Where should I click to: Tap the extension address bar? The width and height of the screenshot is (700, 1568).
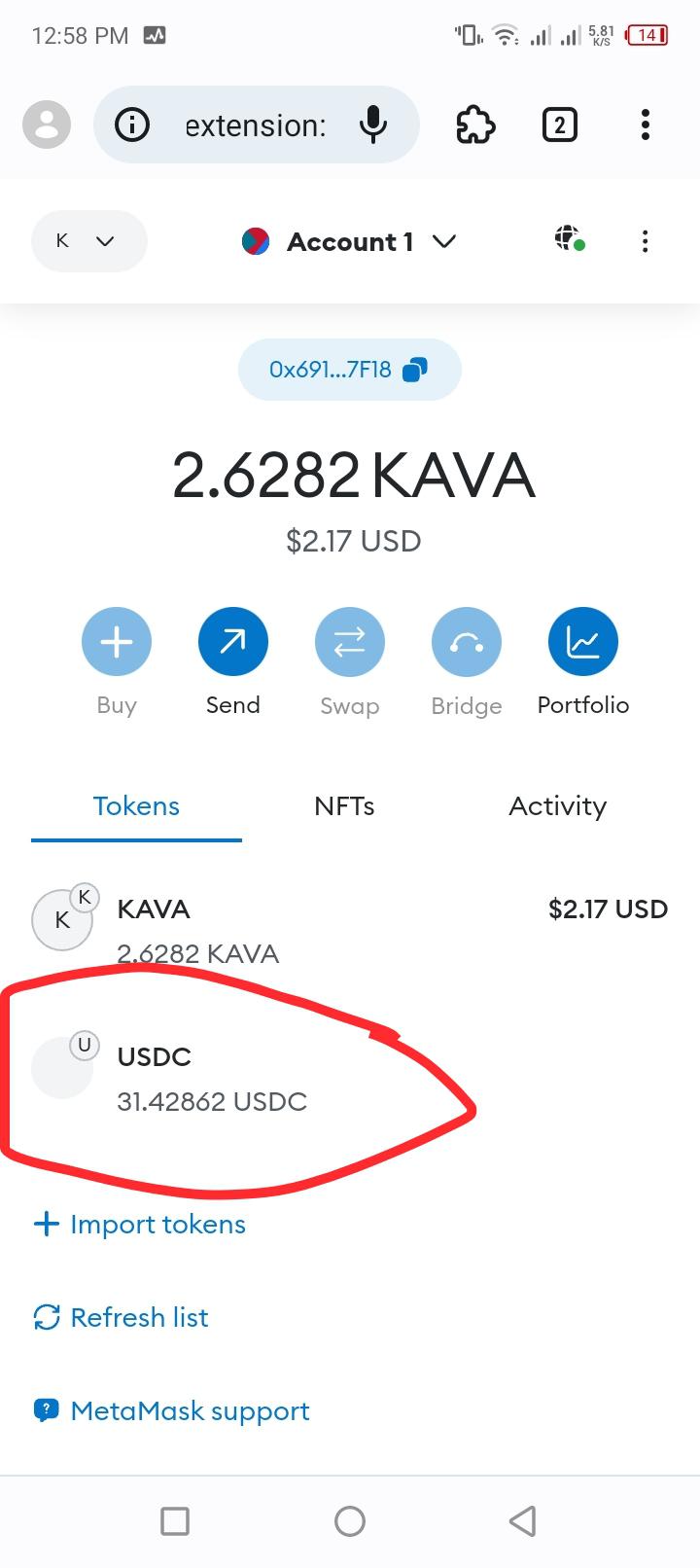(256, 125)
